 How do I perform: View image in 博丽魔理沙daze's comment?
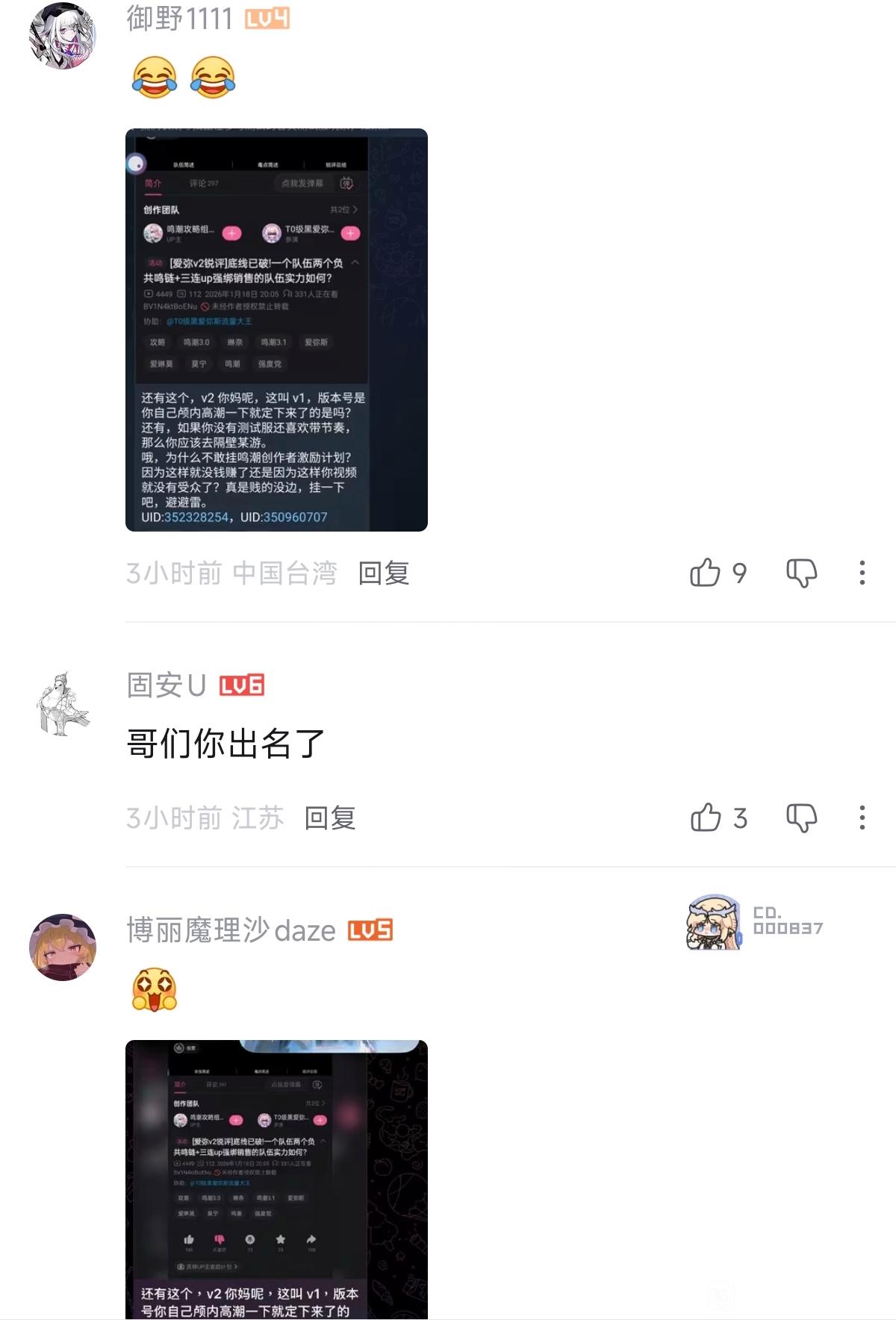[x=276, y=1178]
